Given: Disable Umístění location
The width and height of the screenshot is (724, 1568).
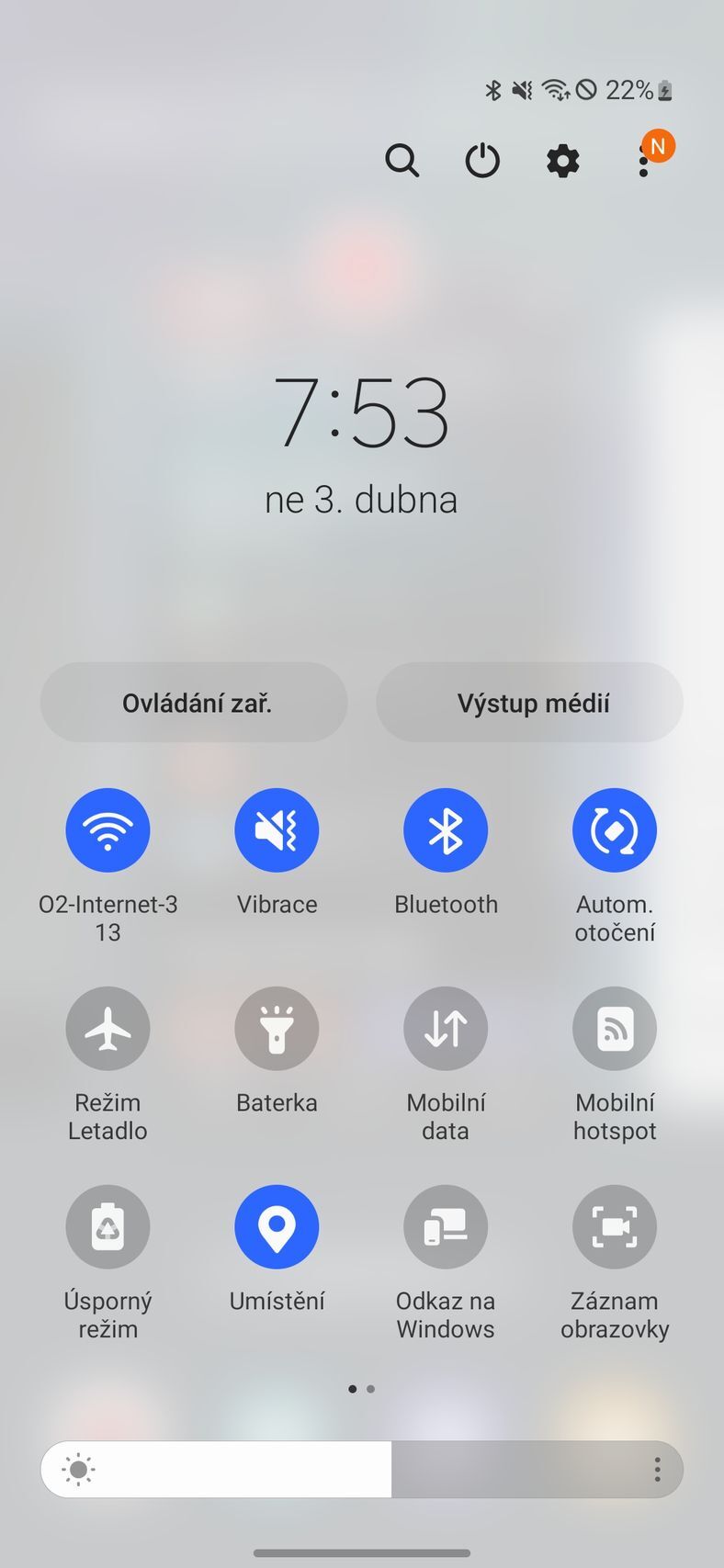Looking at the screenshot, I should (x=277, y=1226).
